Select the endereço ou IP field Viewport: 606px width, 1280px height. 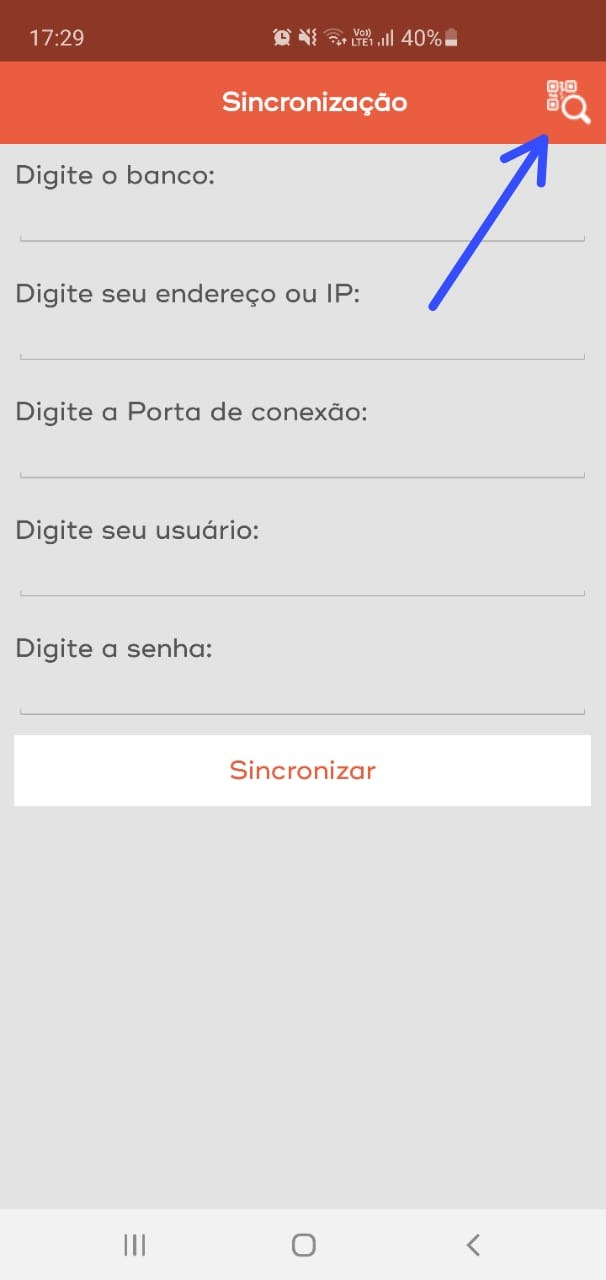click(302, 339)
